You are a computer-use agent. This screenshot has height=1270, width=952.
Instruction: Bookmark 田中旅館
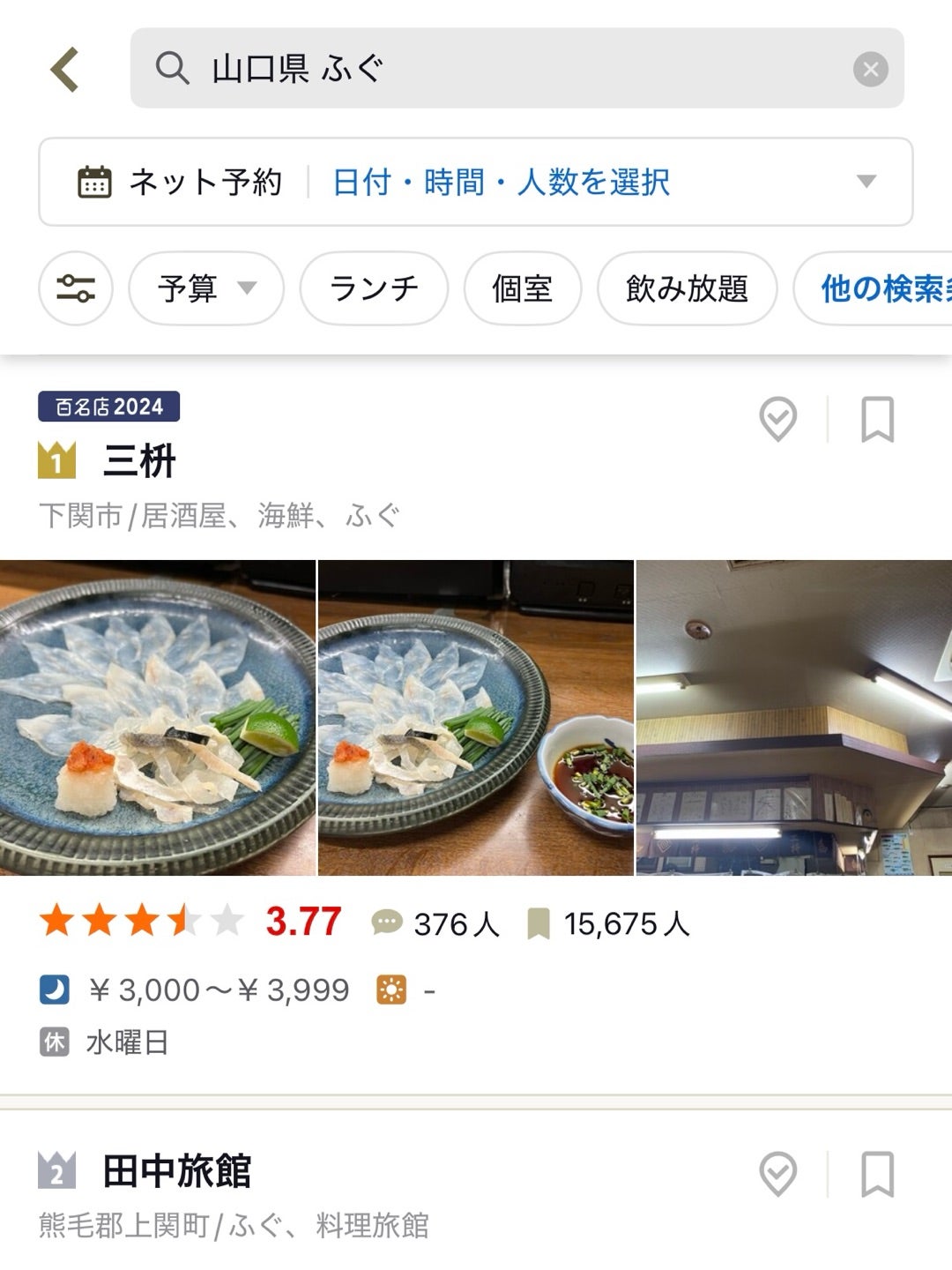877,1174
